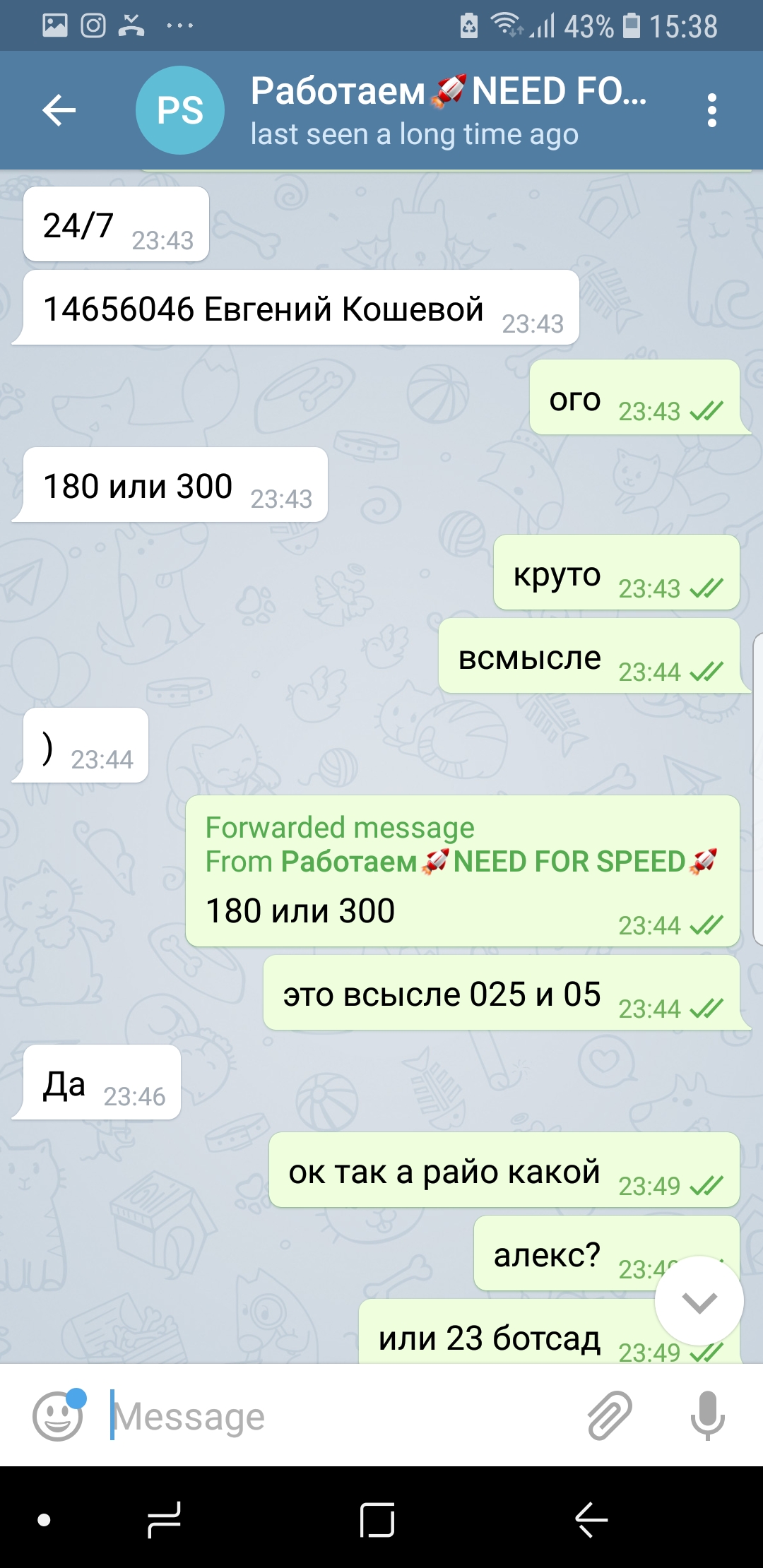Open the emoji picker
763x1568 pixels.
58,1415
